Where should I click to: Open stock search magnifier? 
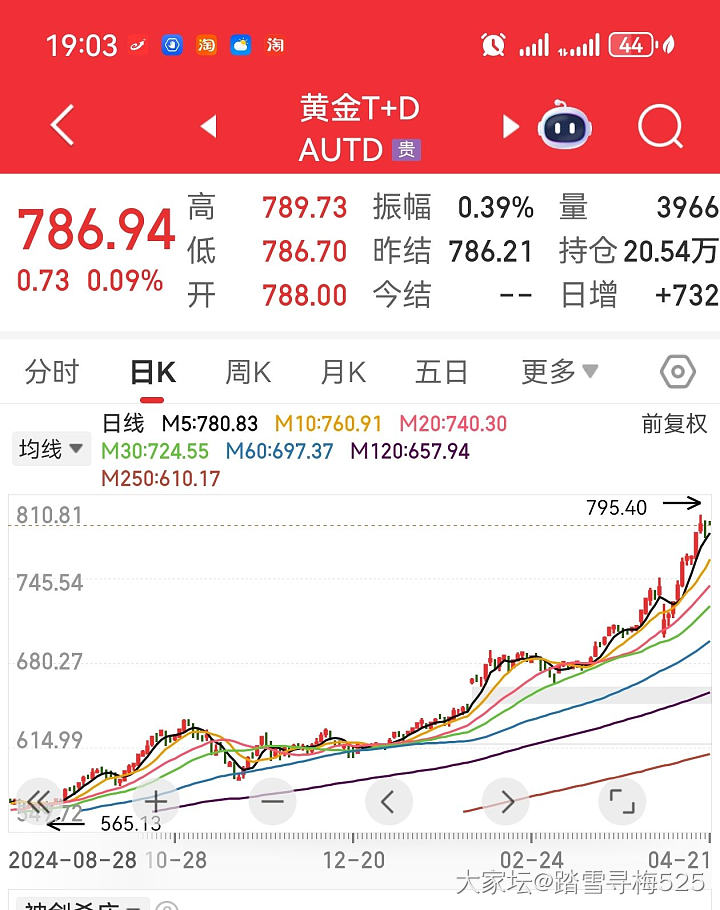pos(659,126)
